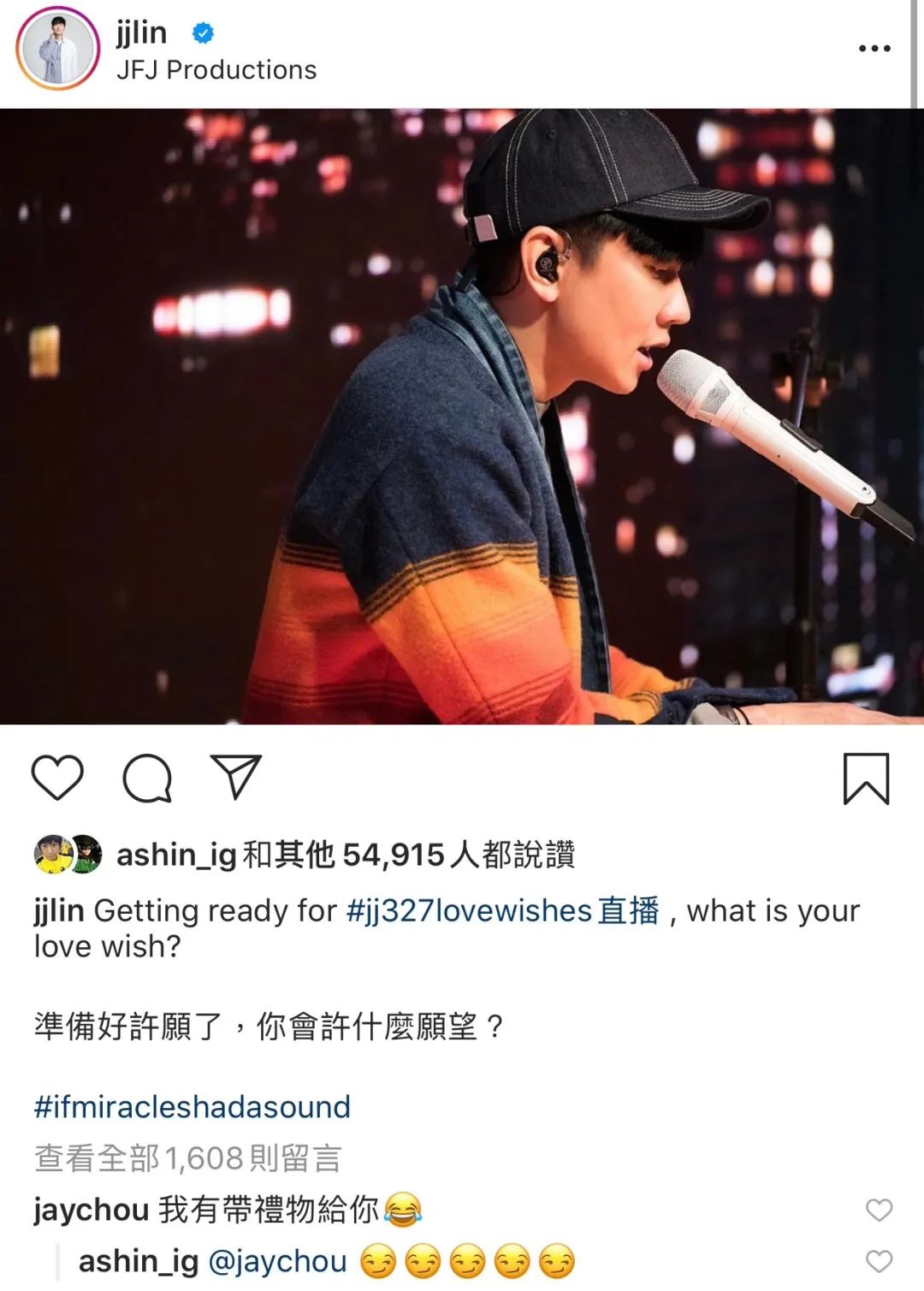Open jjlin username in the post header

point(141,33)
